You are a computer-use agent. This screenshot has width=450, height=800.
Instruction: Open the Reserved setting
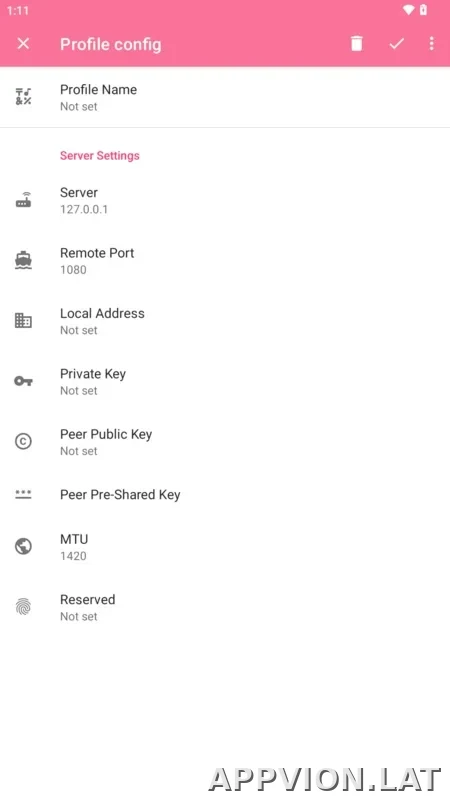tap(225, 607)
